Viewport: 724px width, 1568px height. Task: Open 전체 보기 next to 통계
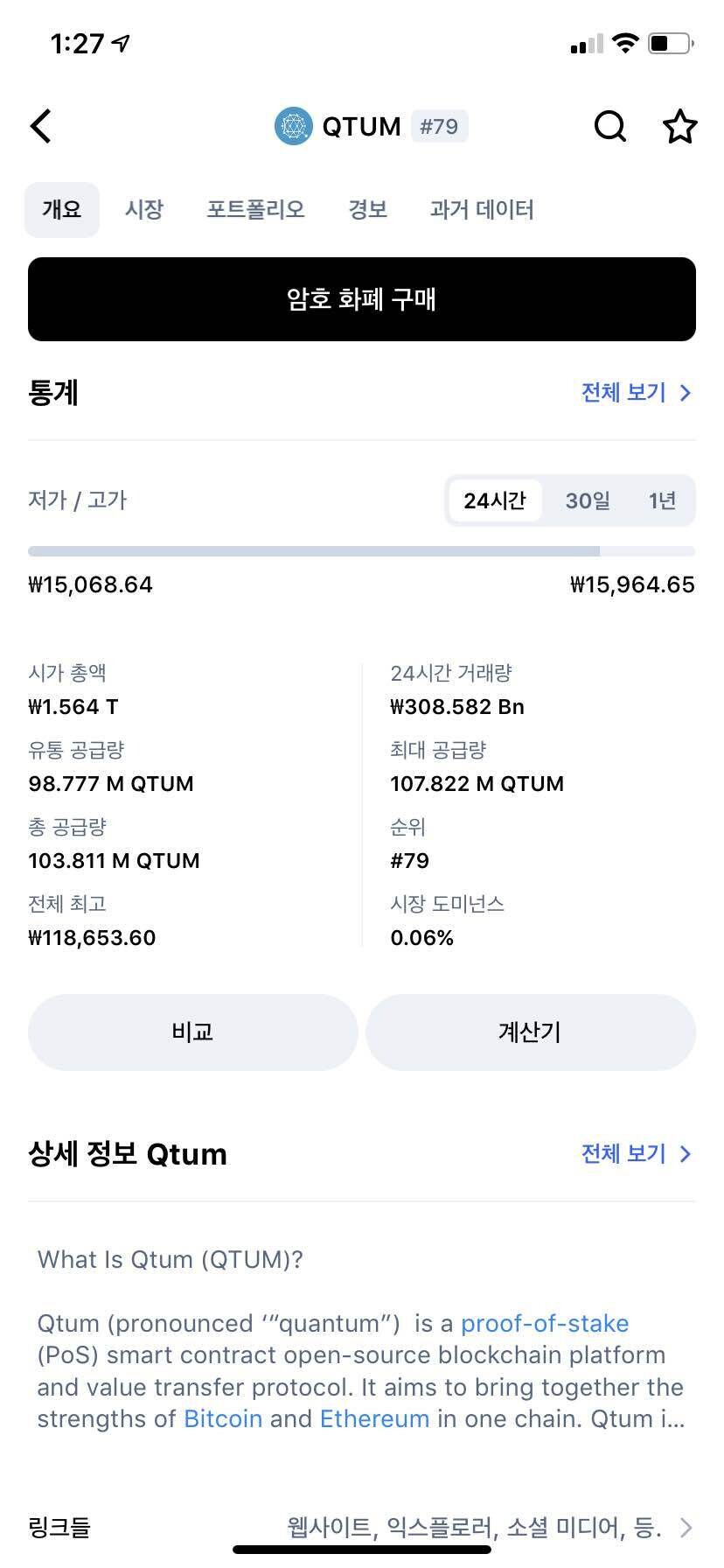[636, 392]
